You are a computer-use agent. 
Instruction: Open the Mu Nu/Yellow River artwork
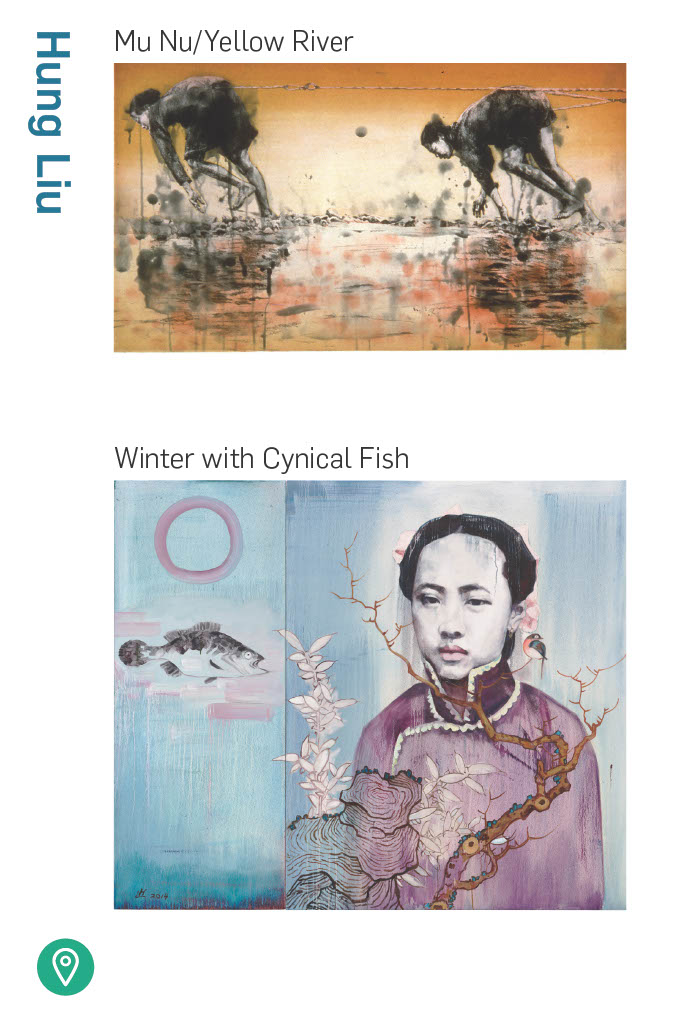(x=369, y=207)
